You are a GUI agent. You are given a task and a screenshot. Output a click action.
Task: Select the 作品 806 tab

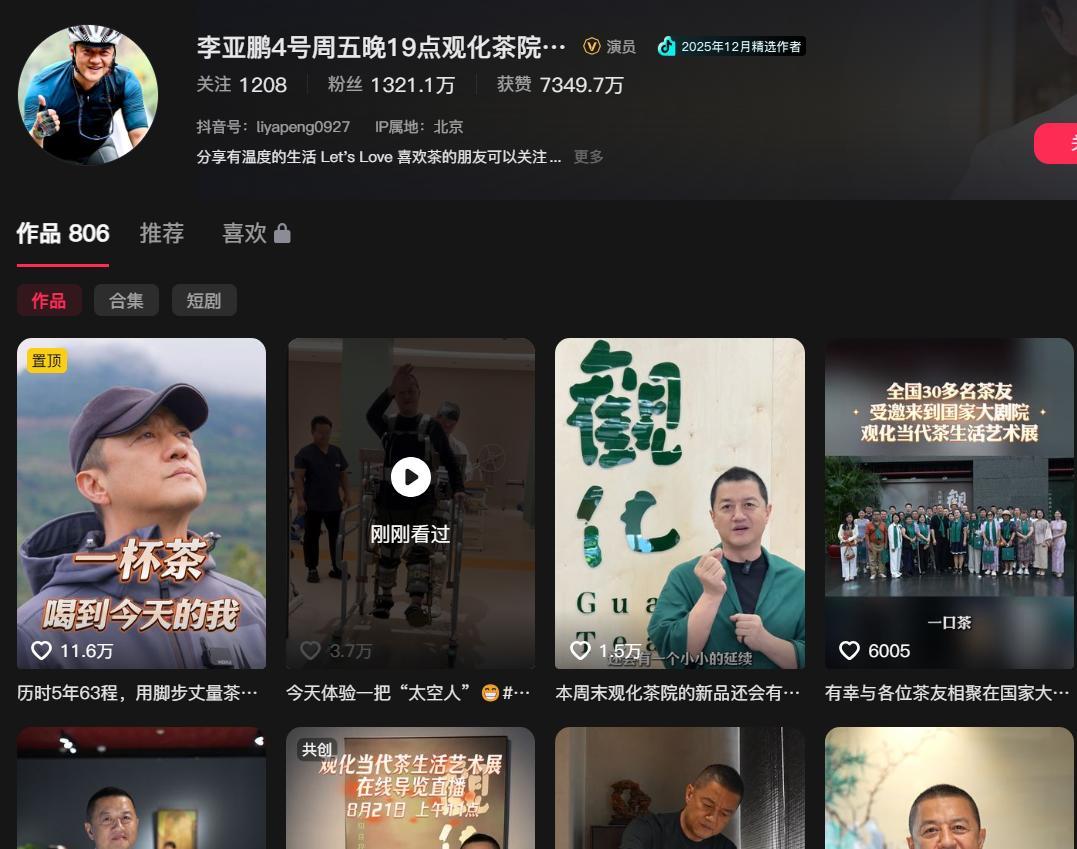point(63,234)
